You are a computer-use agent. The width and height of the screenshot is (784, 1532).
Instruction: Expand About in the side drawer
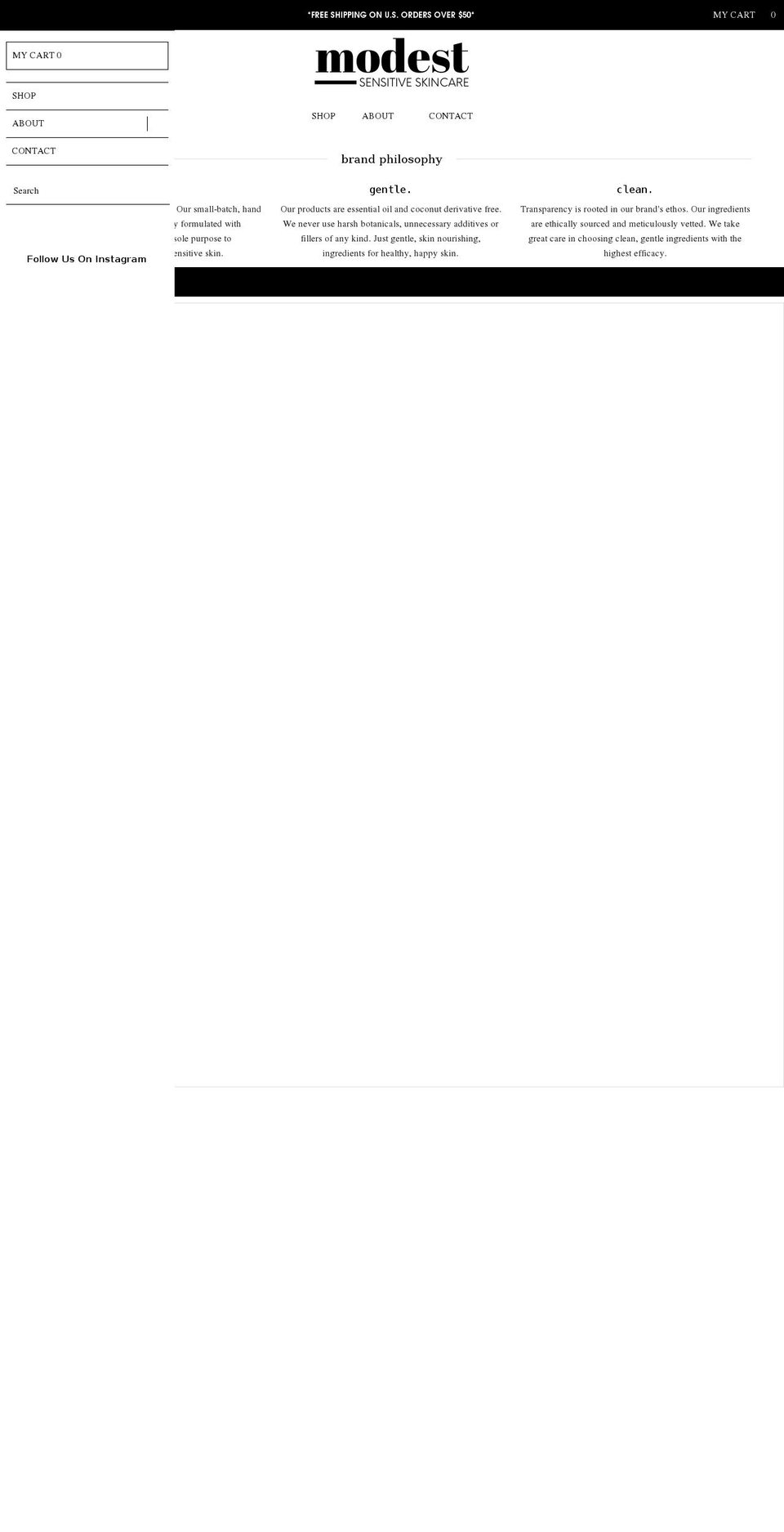(87, 123)
